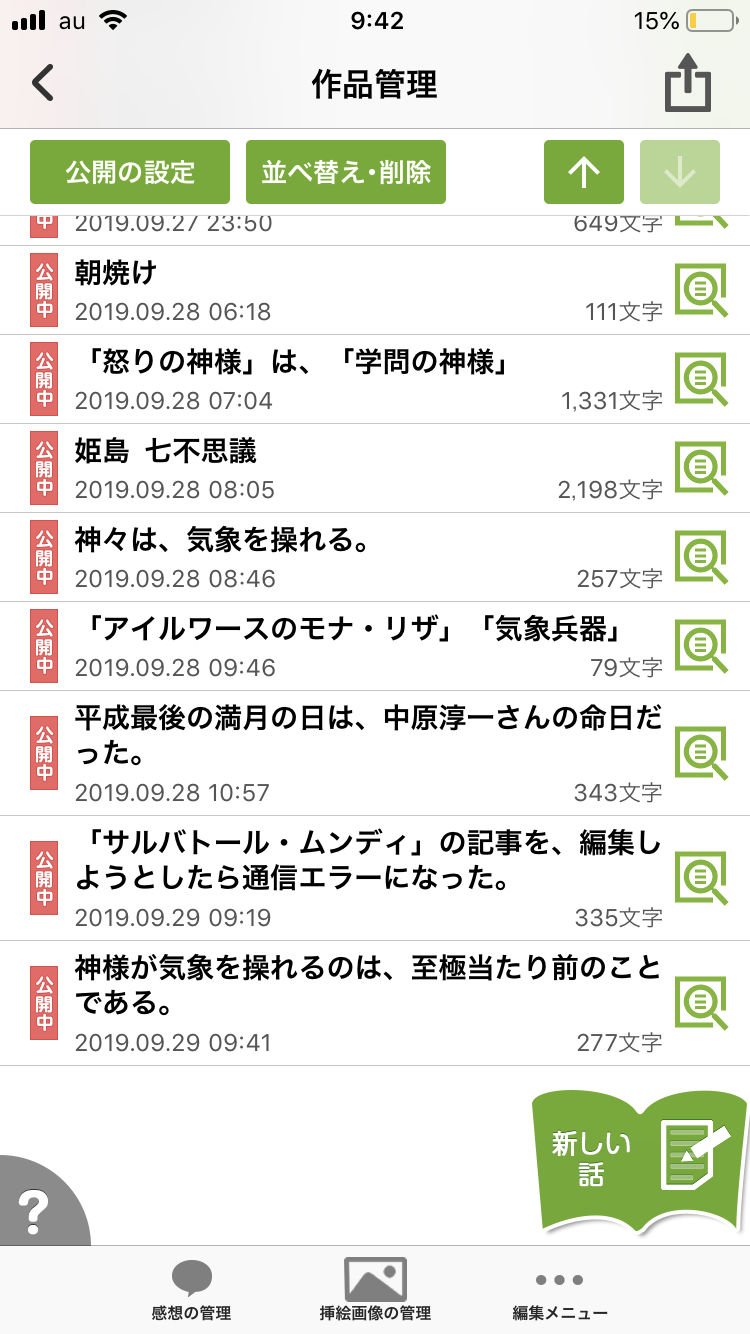Open 公開の設定 button
The image size is (750, 1334).
(x=130, y=172)
